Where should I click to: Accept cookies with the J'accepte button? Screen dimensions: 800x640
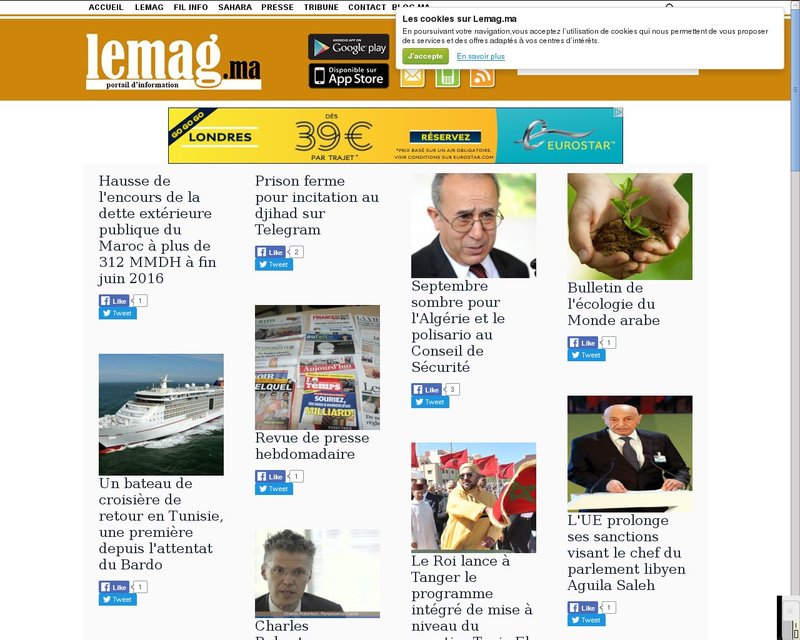(425, 56)
